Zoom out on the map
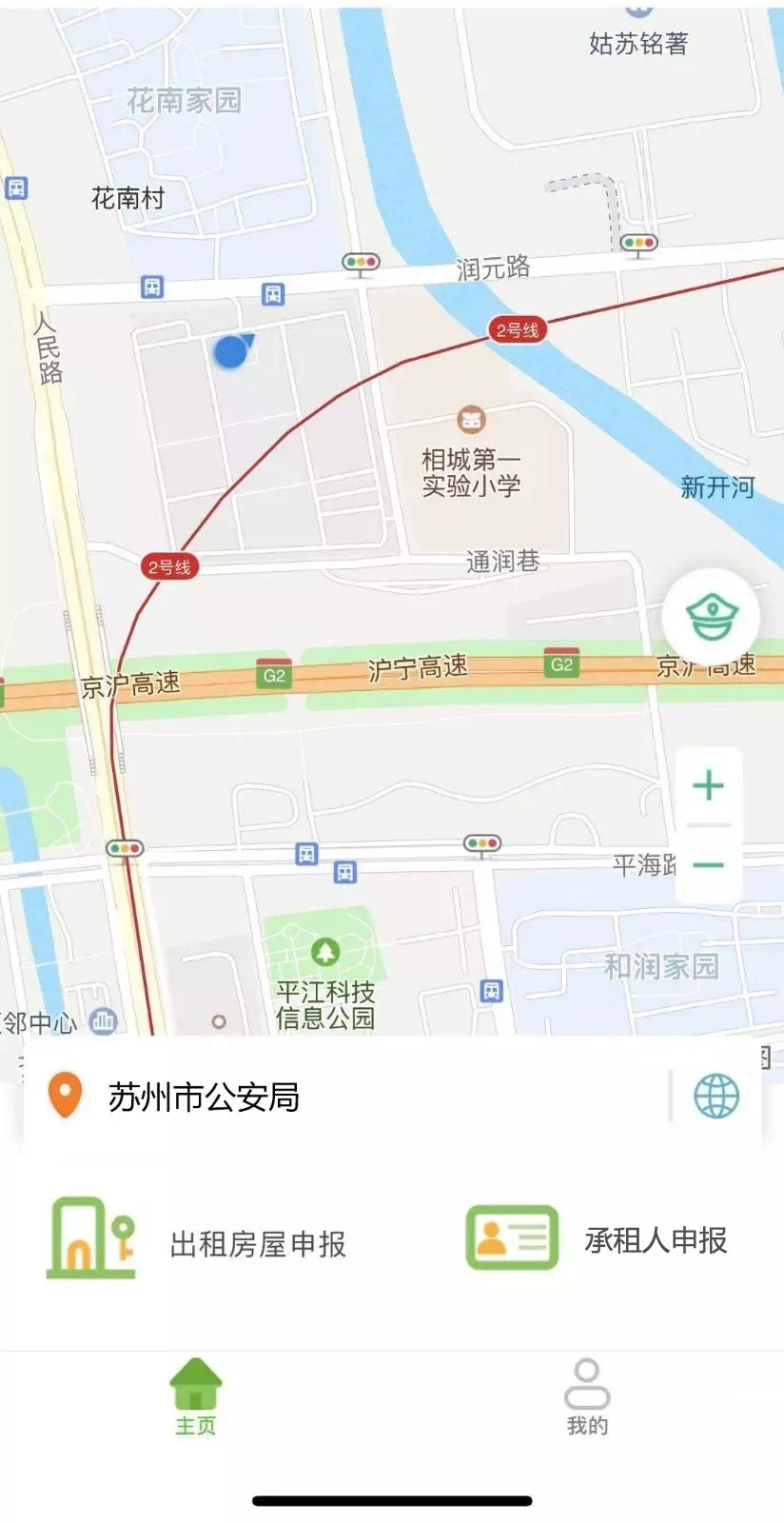 [x=708, y=864]
